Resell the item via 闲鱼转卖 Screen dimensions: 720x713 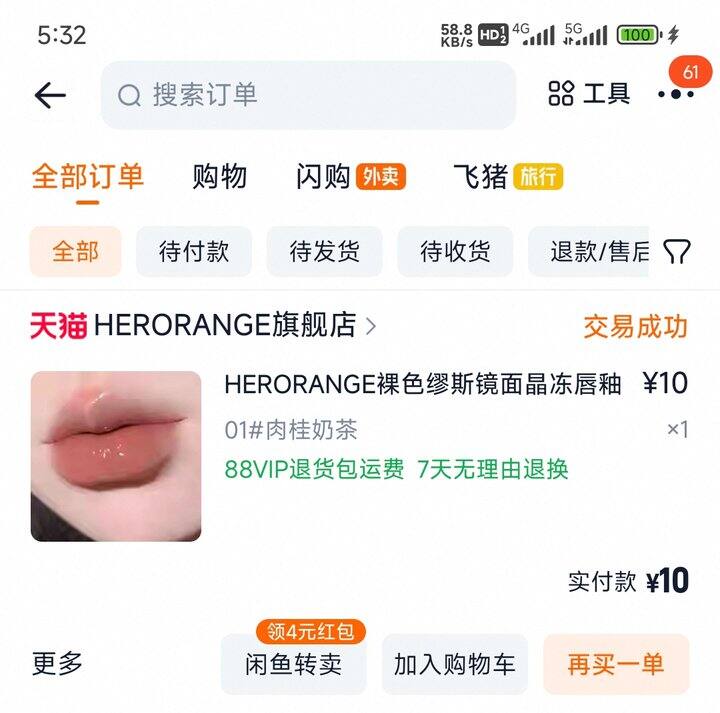coord(293,664)
